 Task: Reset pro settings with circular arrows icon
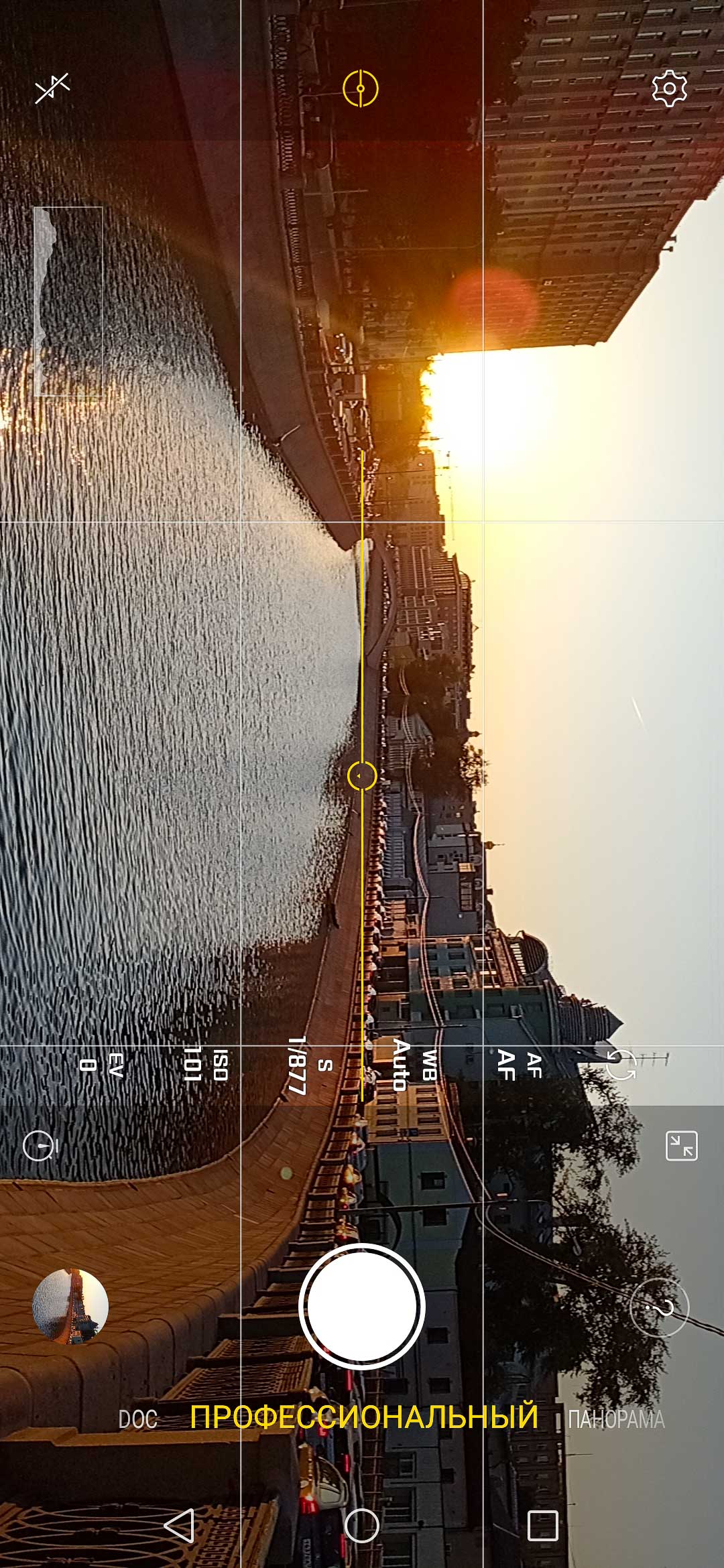pos(621,1065)
